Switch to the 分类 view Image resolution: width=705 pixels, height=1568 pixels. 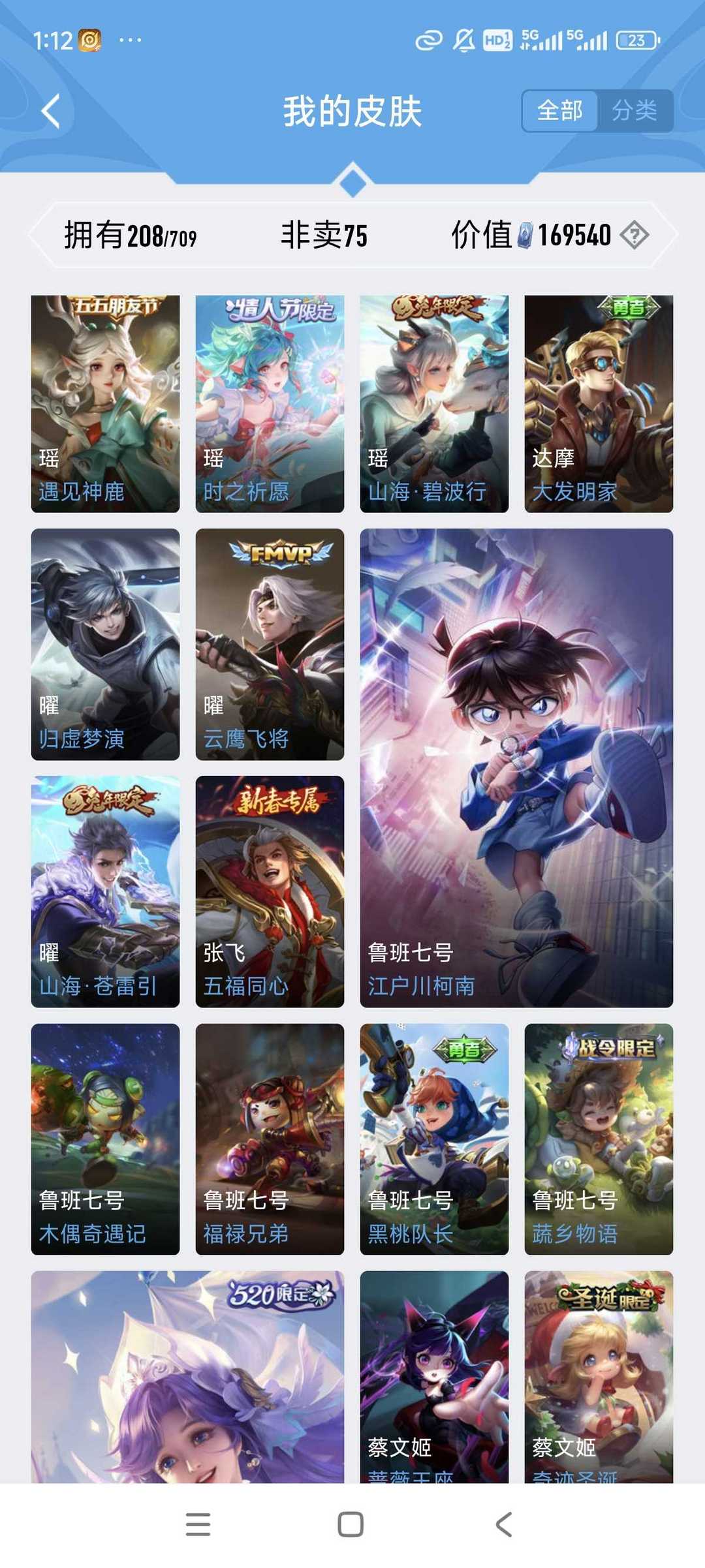(x=634, y=111)
